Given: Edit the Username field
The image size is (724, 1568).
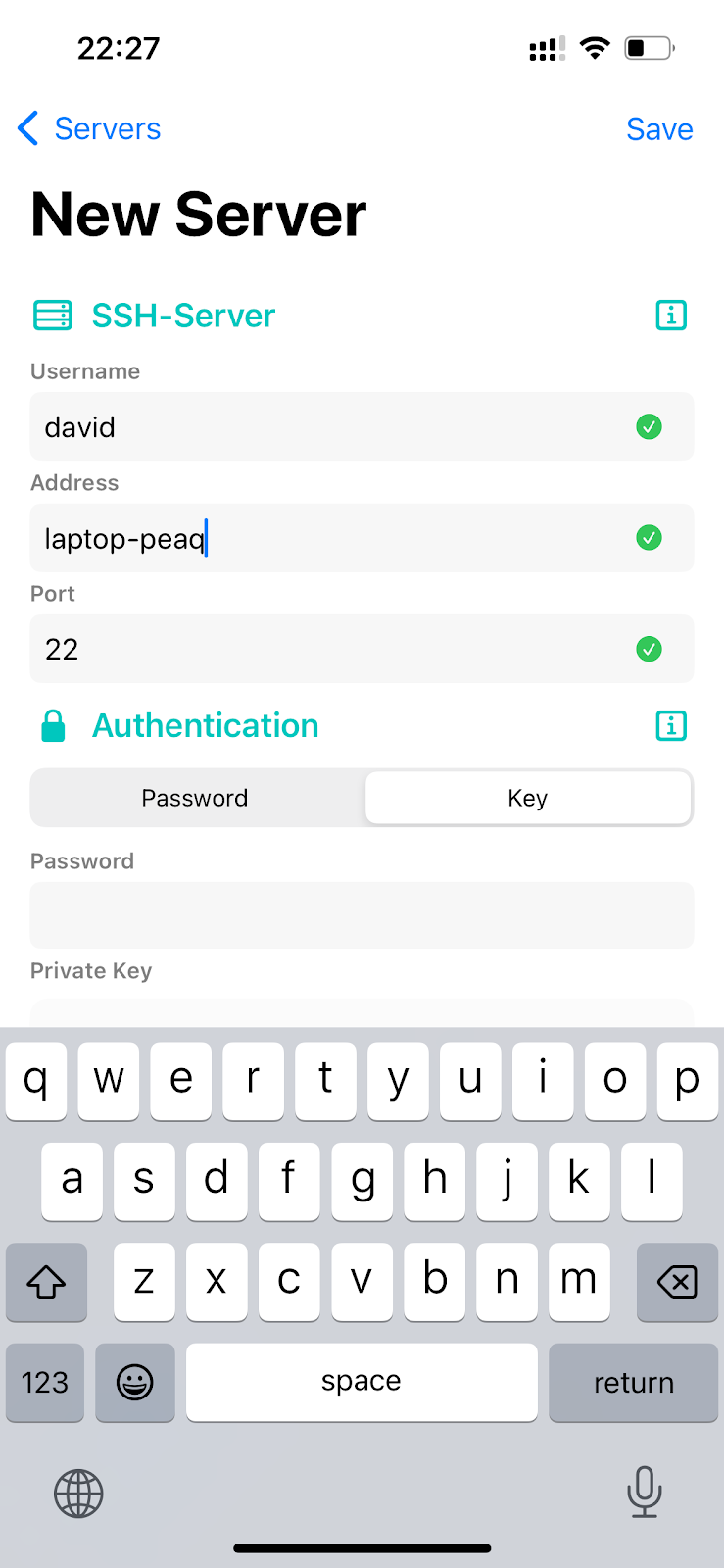Looking at the screenshot, I should (333, 427).
